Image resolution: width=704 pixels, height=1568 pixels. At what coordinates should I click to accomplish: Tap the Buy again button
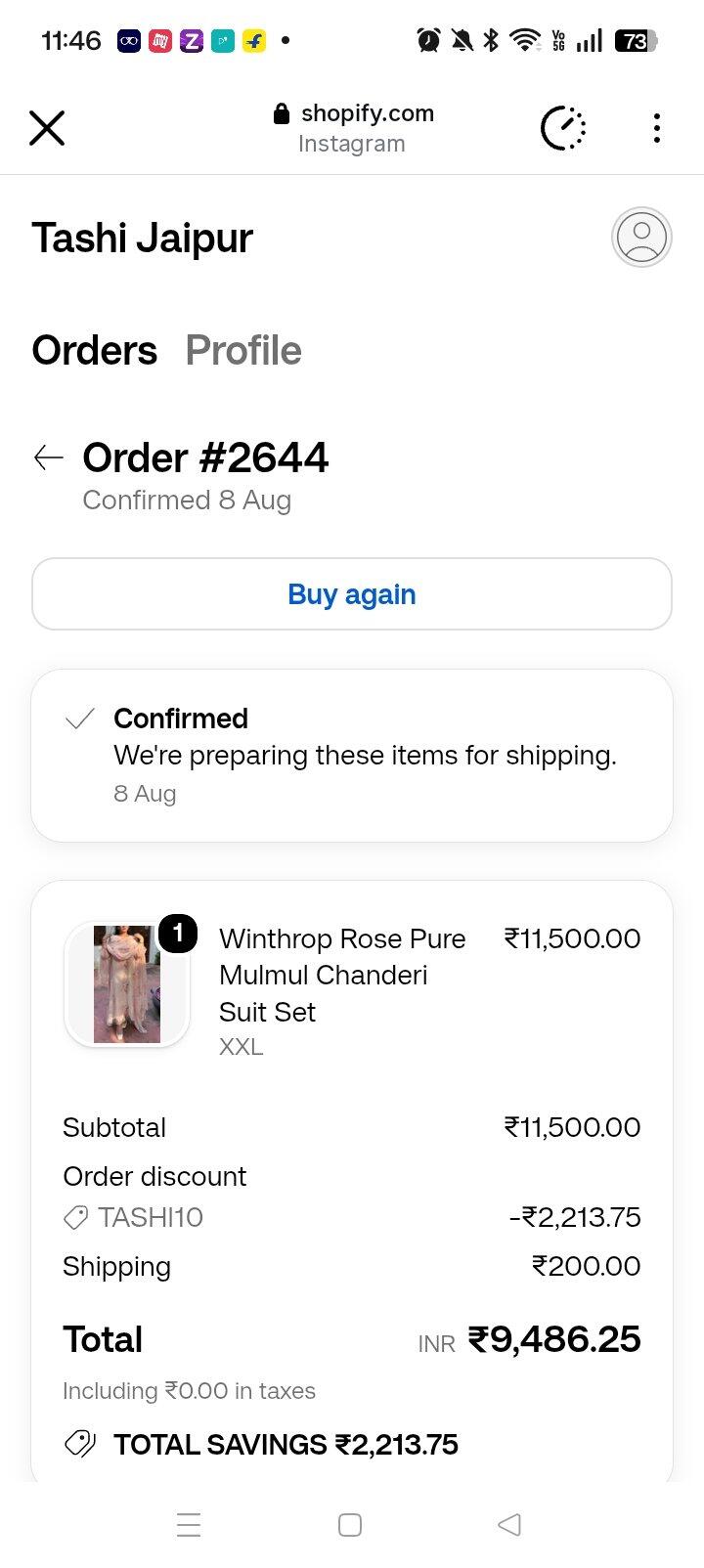[x=352, y=594]
